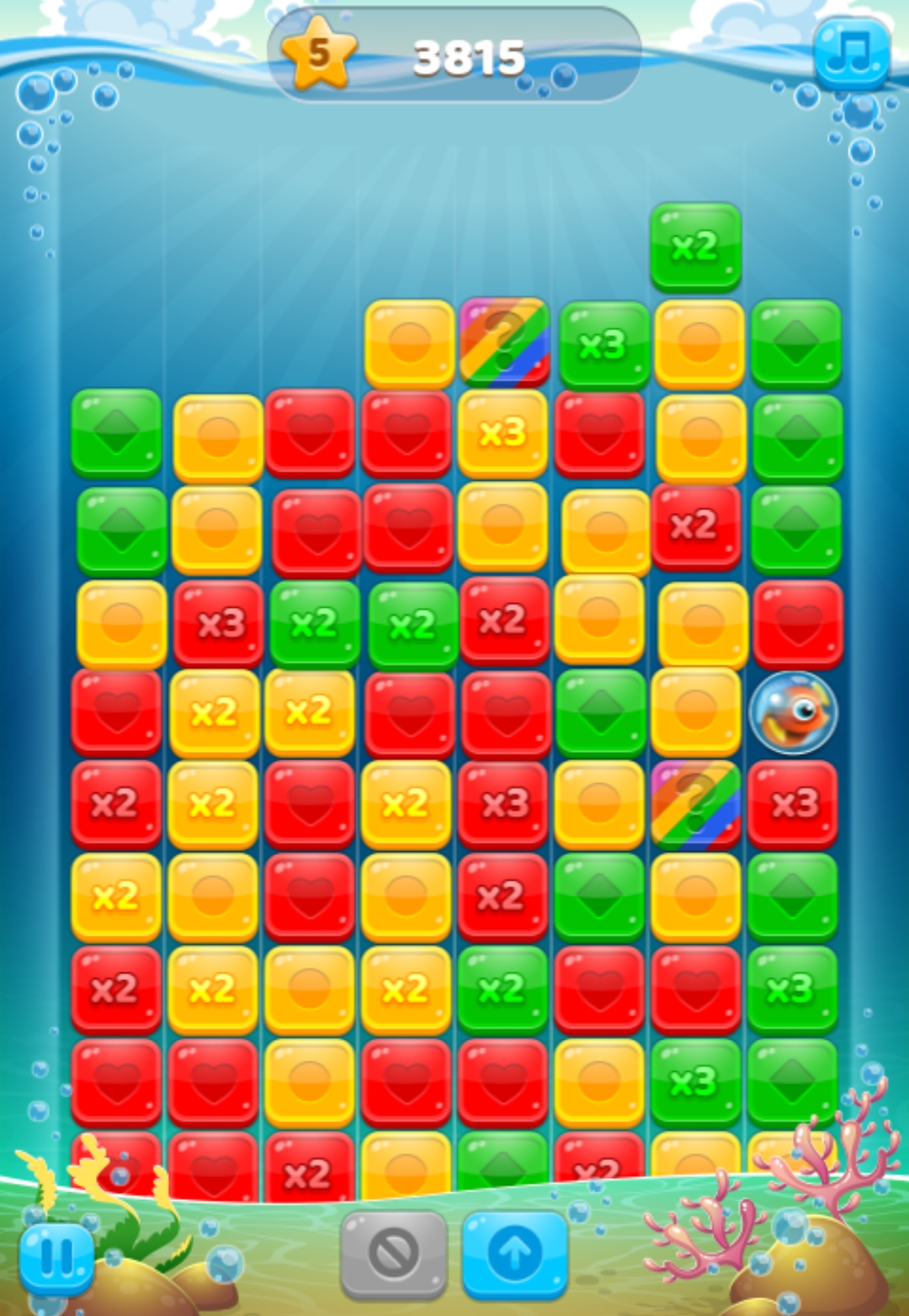This screenshot has width=909, height=1316.
Task: Tap the topmost green x2 block
Action: 695,247
